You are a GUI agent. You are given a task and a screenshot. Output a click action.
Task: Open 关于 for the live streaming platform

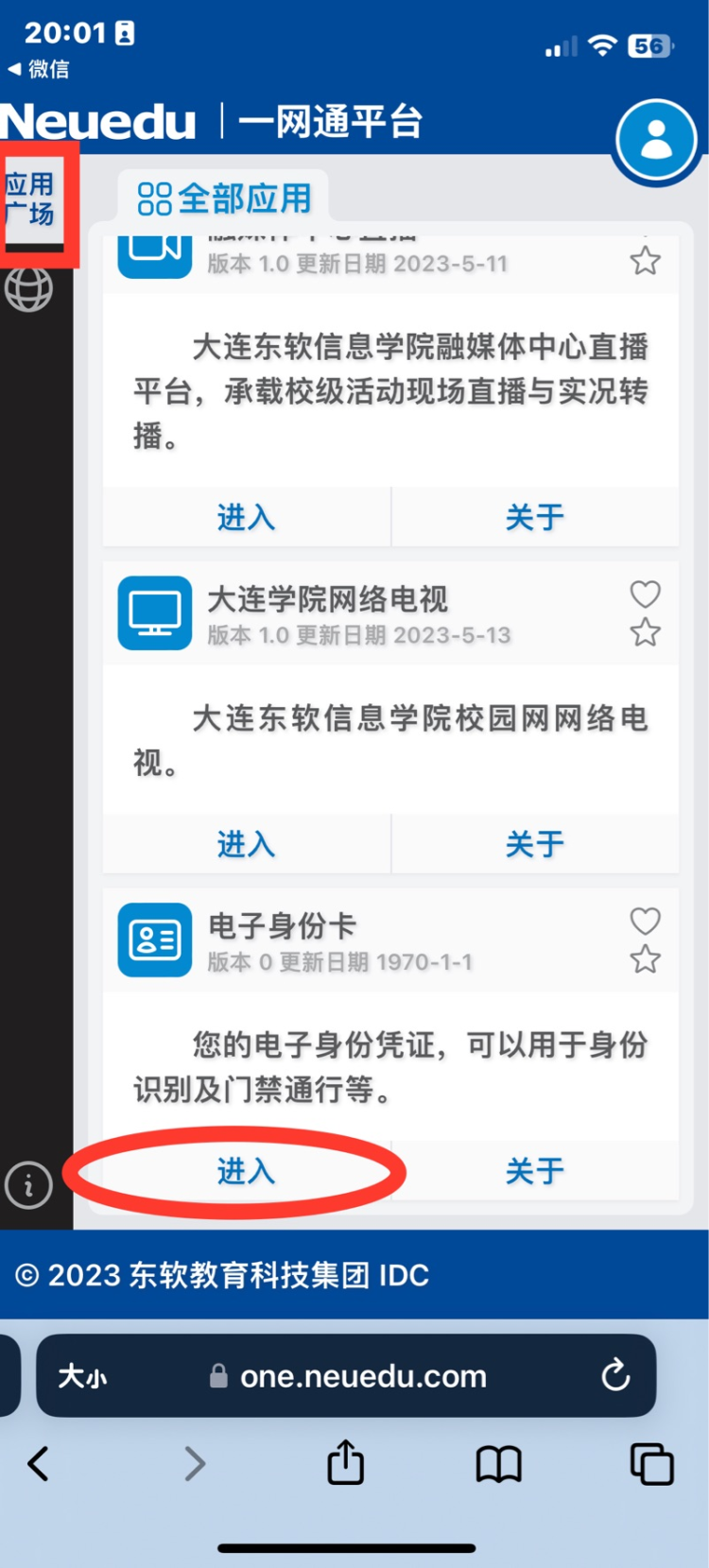click(534, 517)
